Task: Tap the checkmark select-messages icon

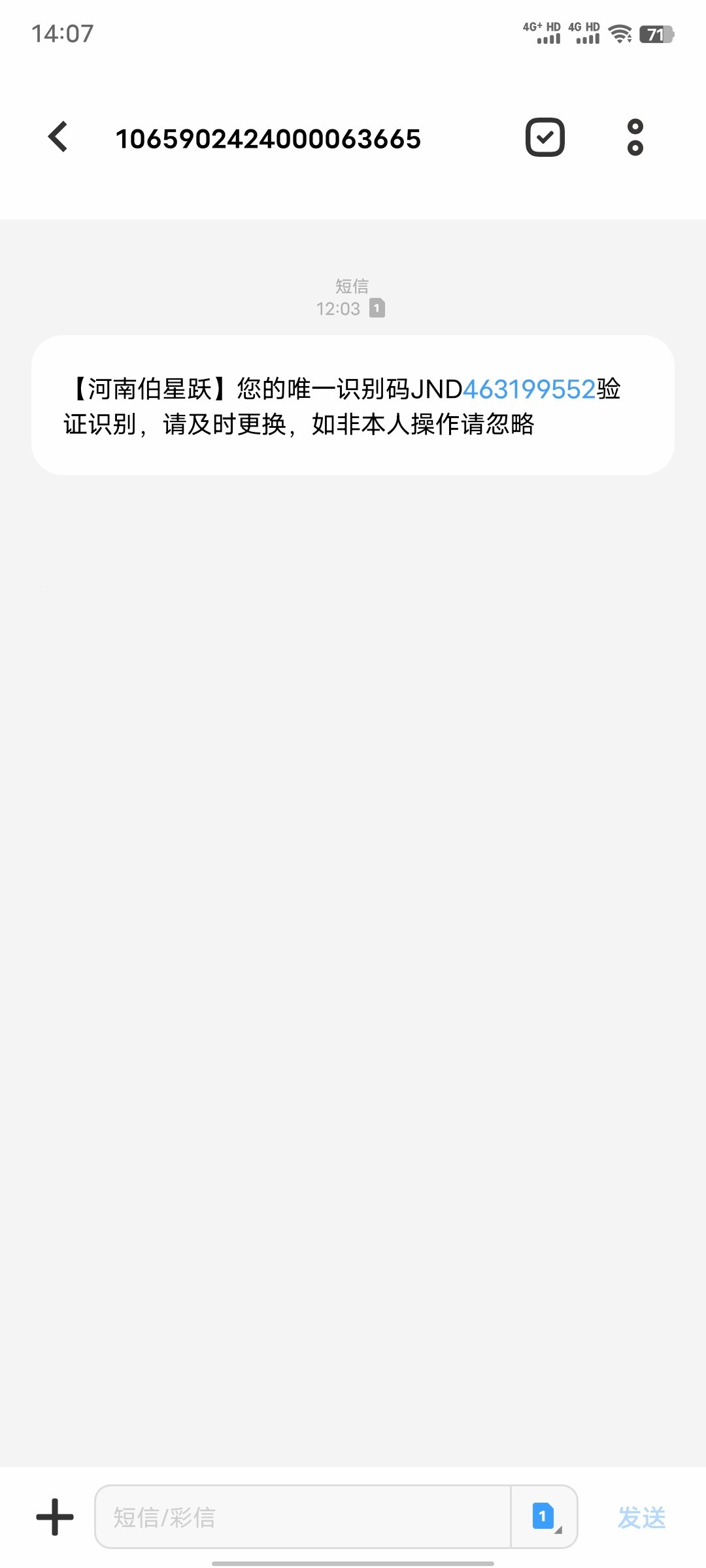Action: pos(545,137)
